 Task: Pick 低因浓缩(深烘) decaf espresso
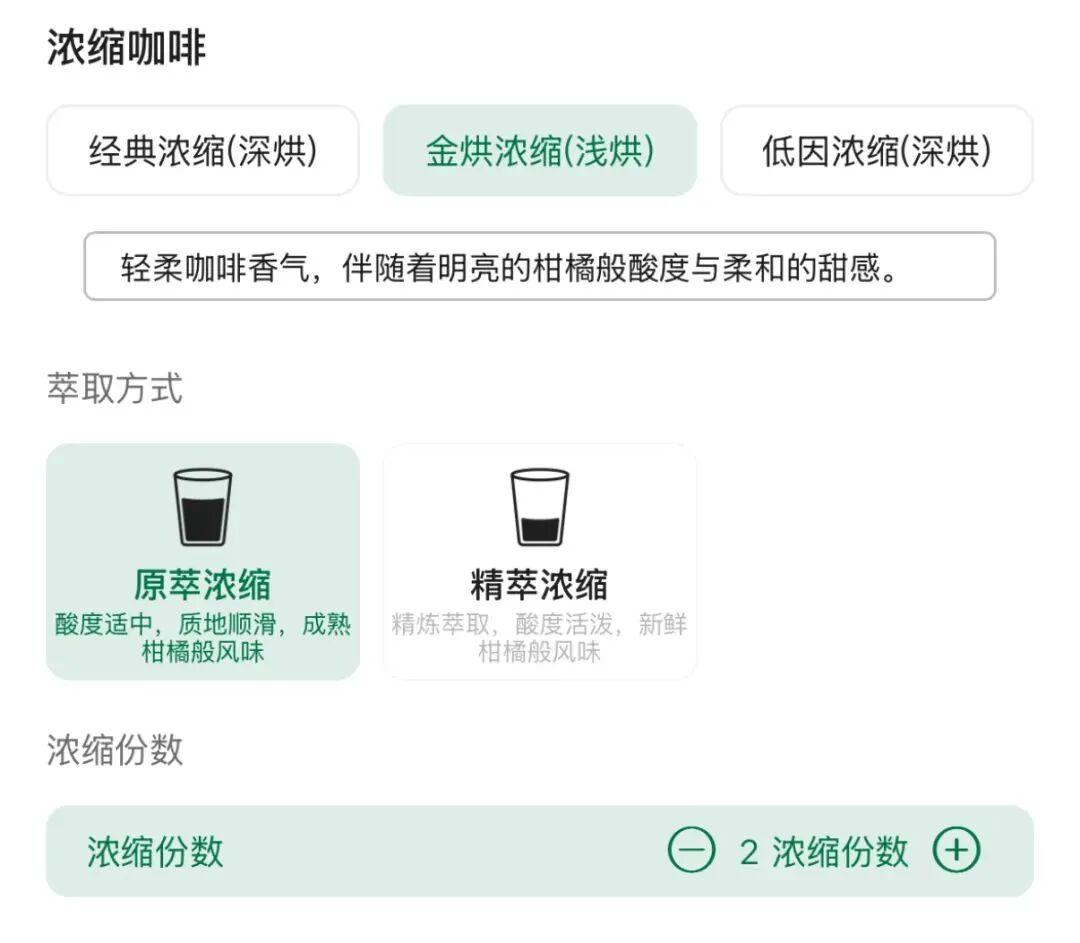pos(876,151)
